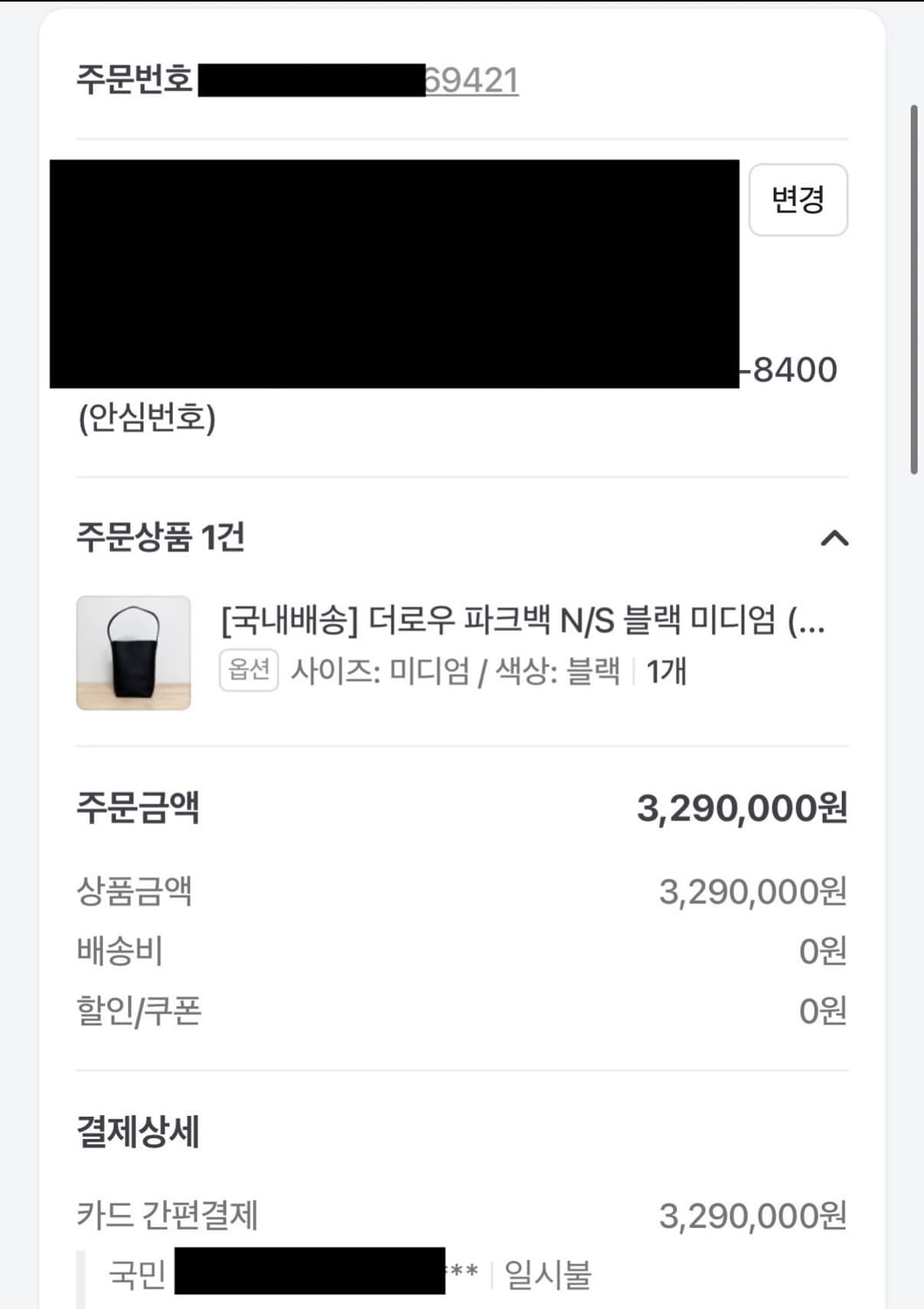The image size is (924, 1309).
Task: Select the 더로우 파크백 product title
Action: point(524,621)
